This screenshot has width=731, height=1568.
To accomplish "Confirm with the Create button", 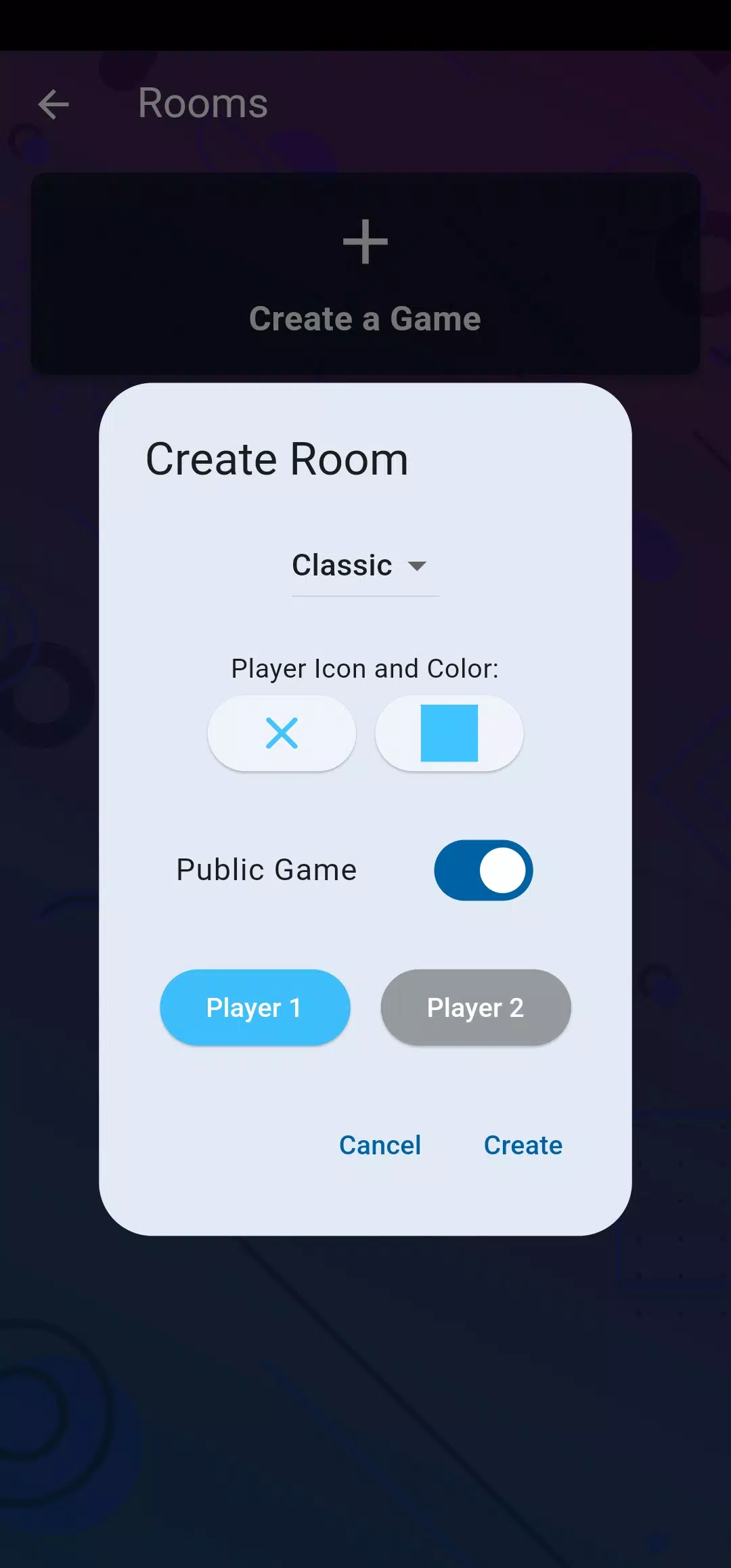I will tap(523, 1146).
